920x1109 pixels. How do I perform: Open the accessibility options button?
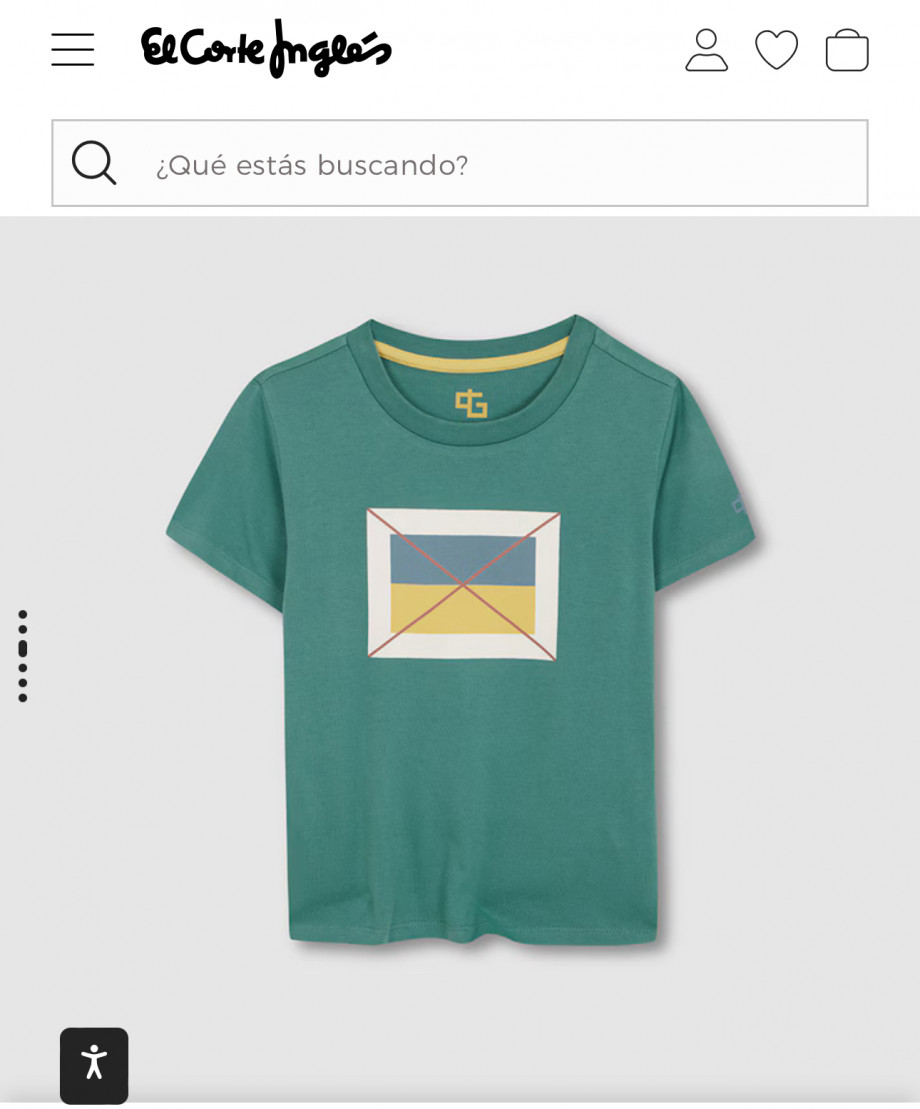point(94,1065)
